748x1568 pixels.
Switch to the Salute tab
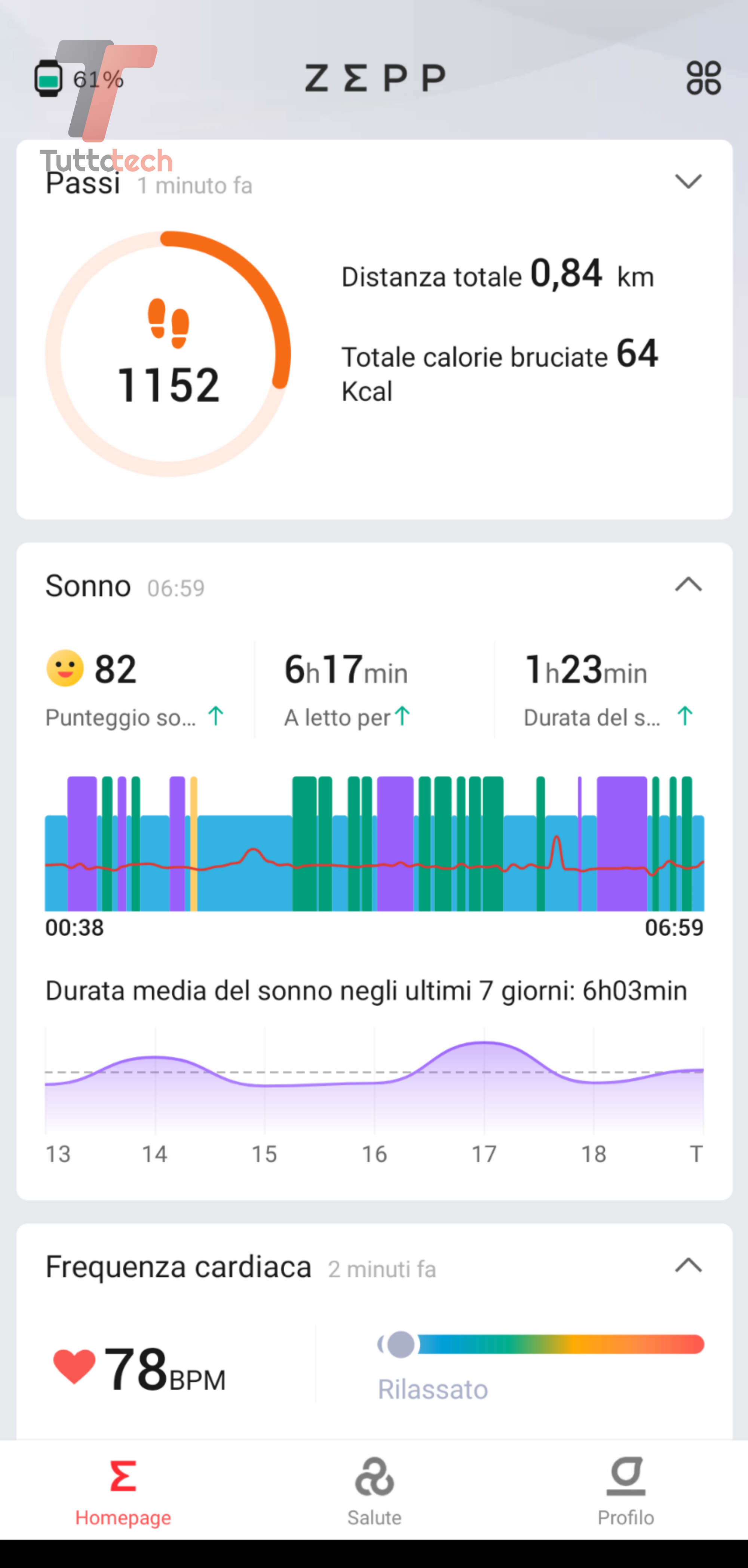point(374,1491)
